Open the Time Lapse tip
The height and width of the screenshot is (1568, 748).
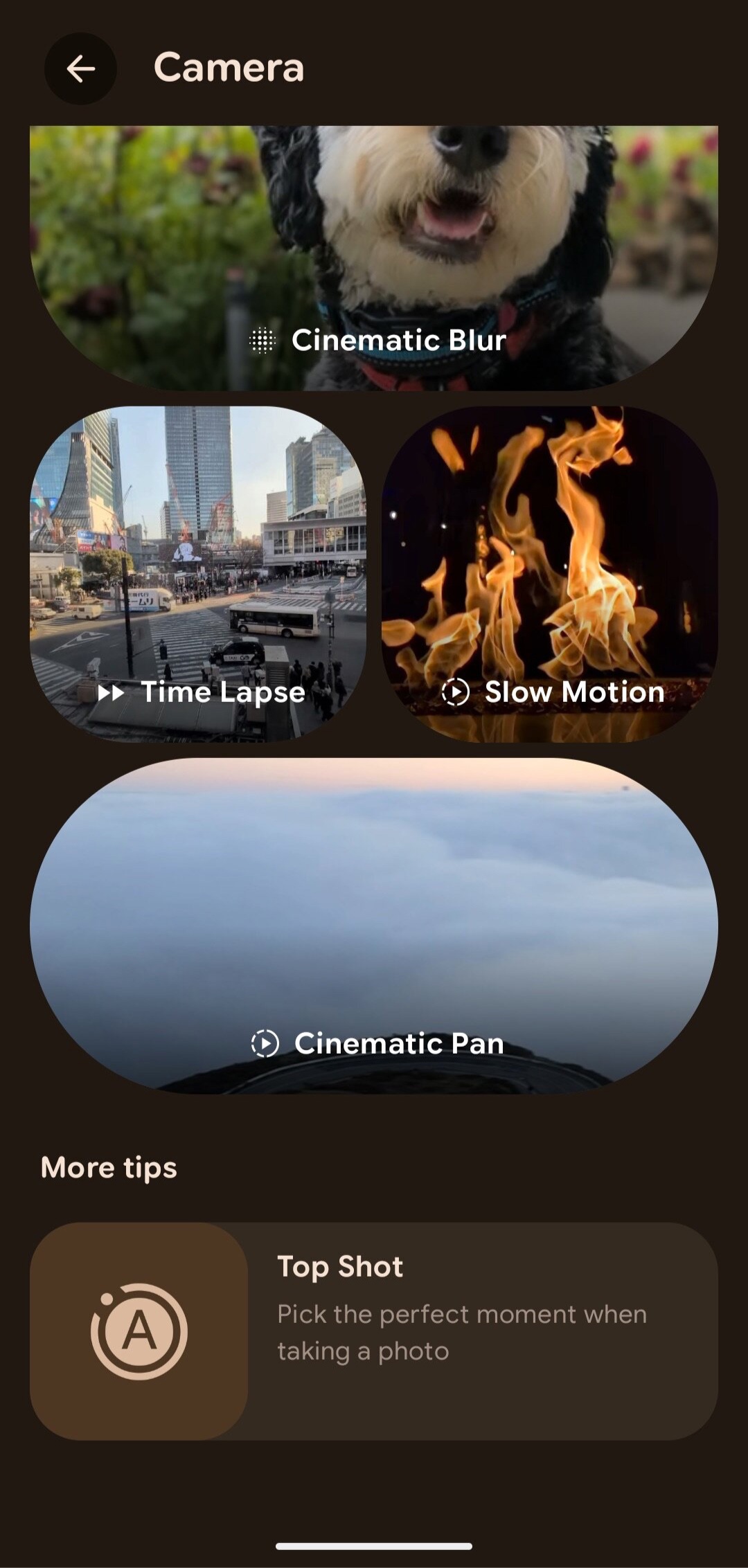(198, 574)
